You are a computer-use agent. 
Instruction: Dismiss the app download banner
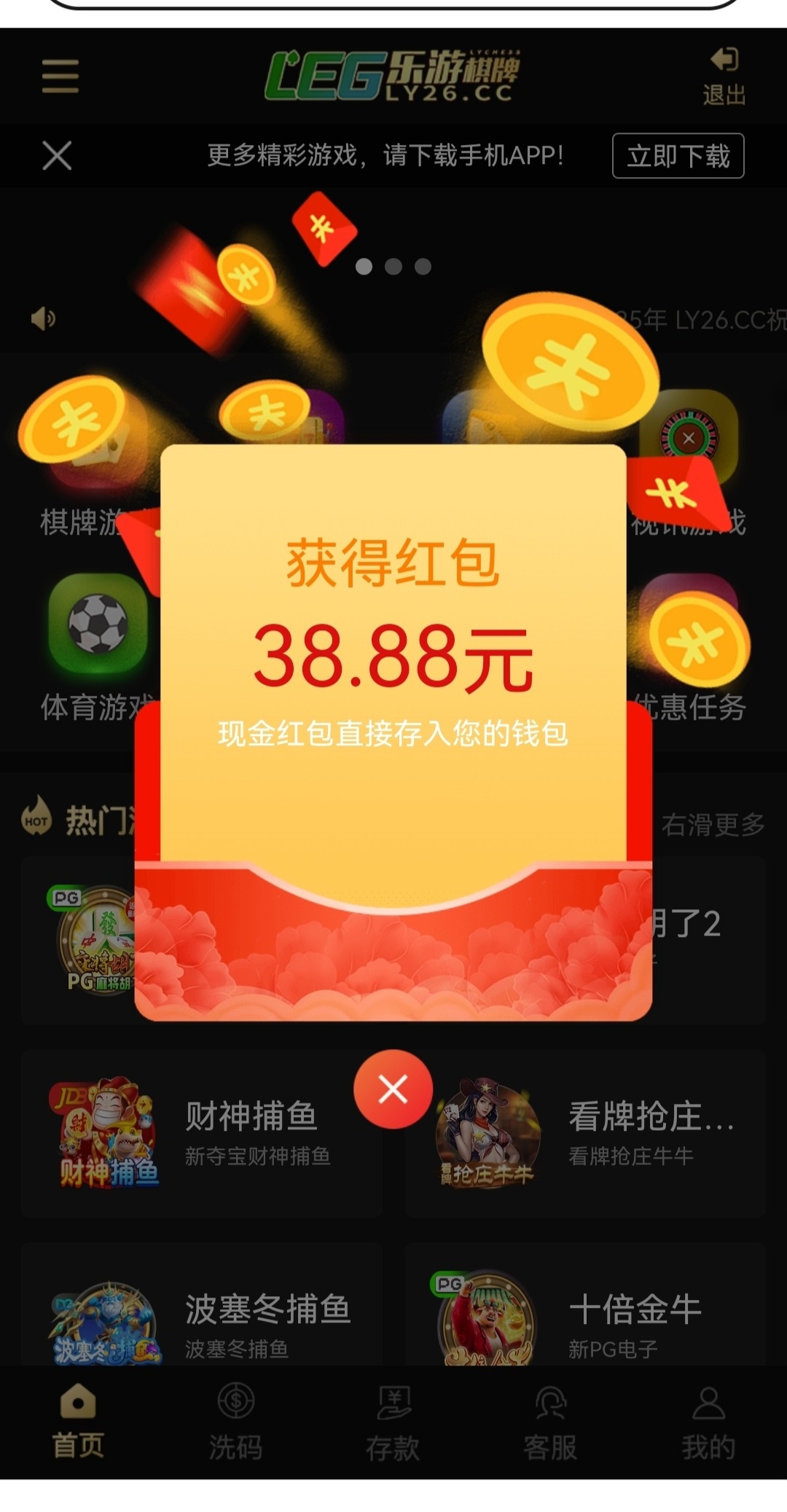57,155
